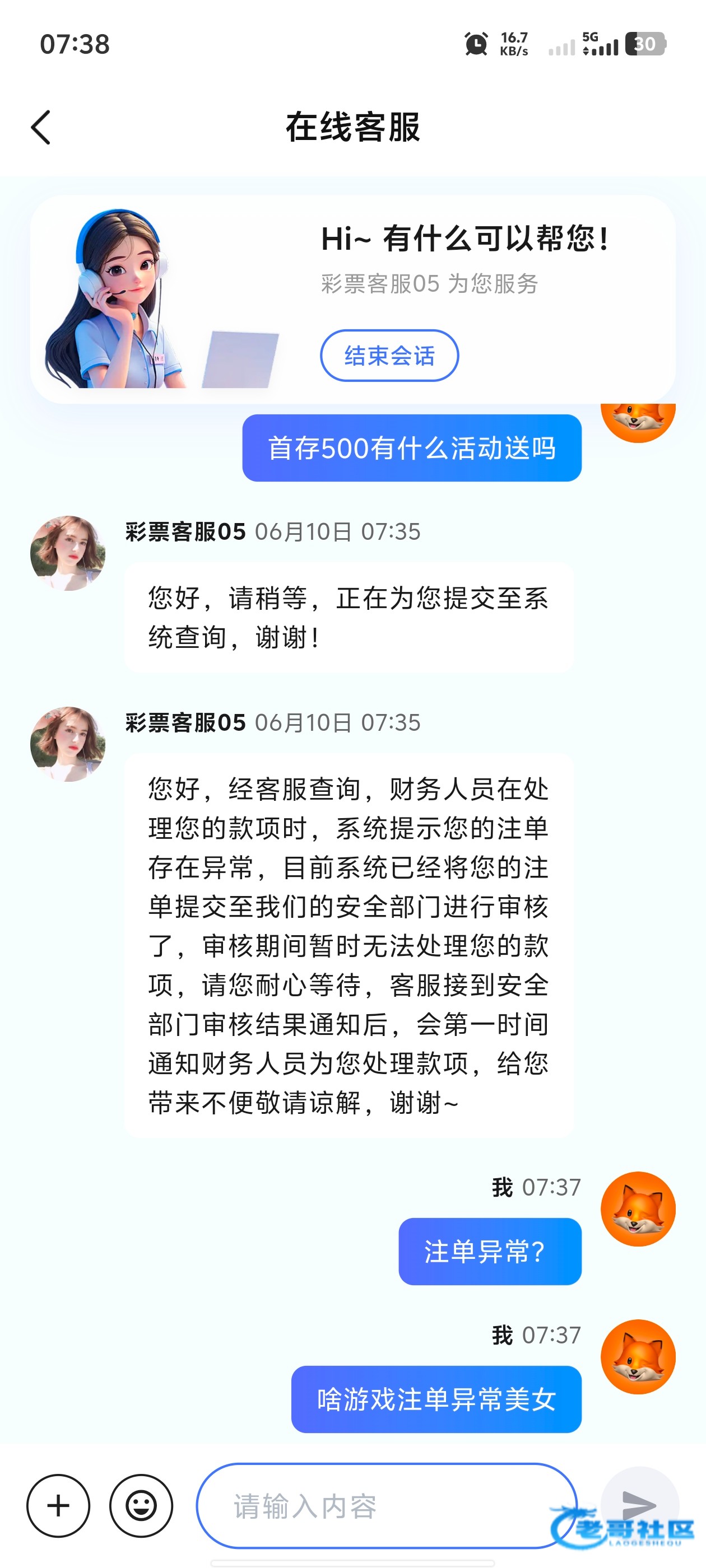This screenshot has height=1568, width=706.
Task: Focus the 请输入内容 message field
Action: click(387, 1505)
